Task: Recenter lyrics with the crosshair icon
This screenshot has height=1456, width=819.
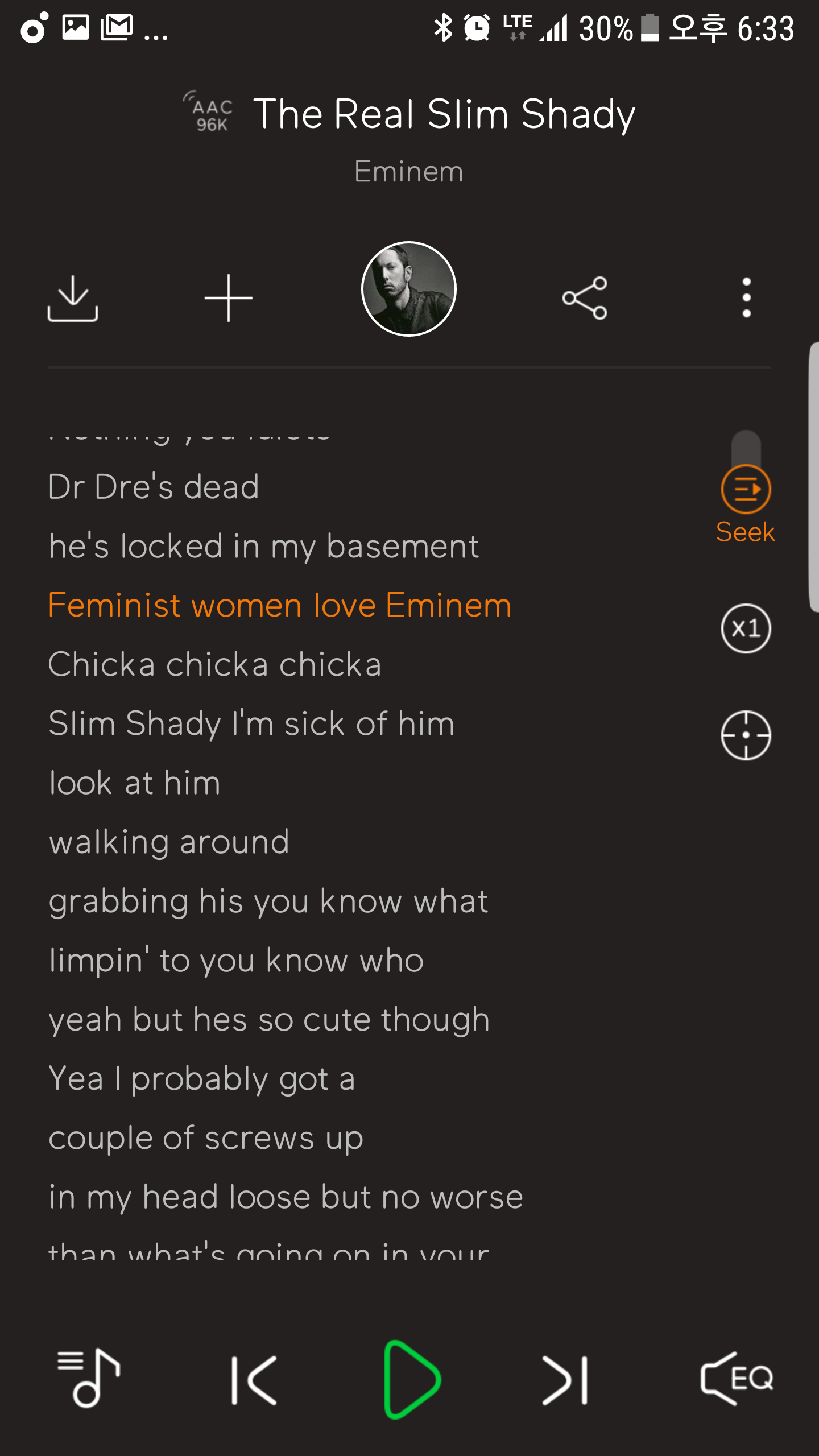Action: click(746, 735)
